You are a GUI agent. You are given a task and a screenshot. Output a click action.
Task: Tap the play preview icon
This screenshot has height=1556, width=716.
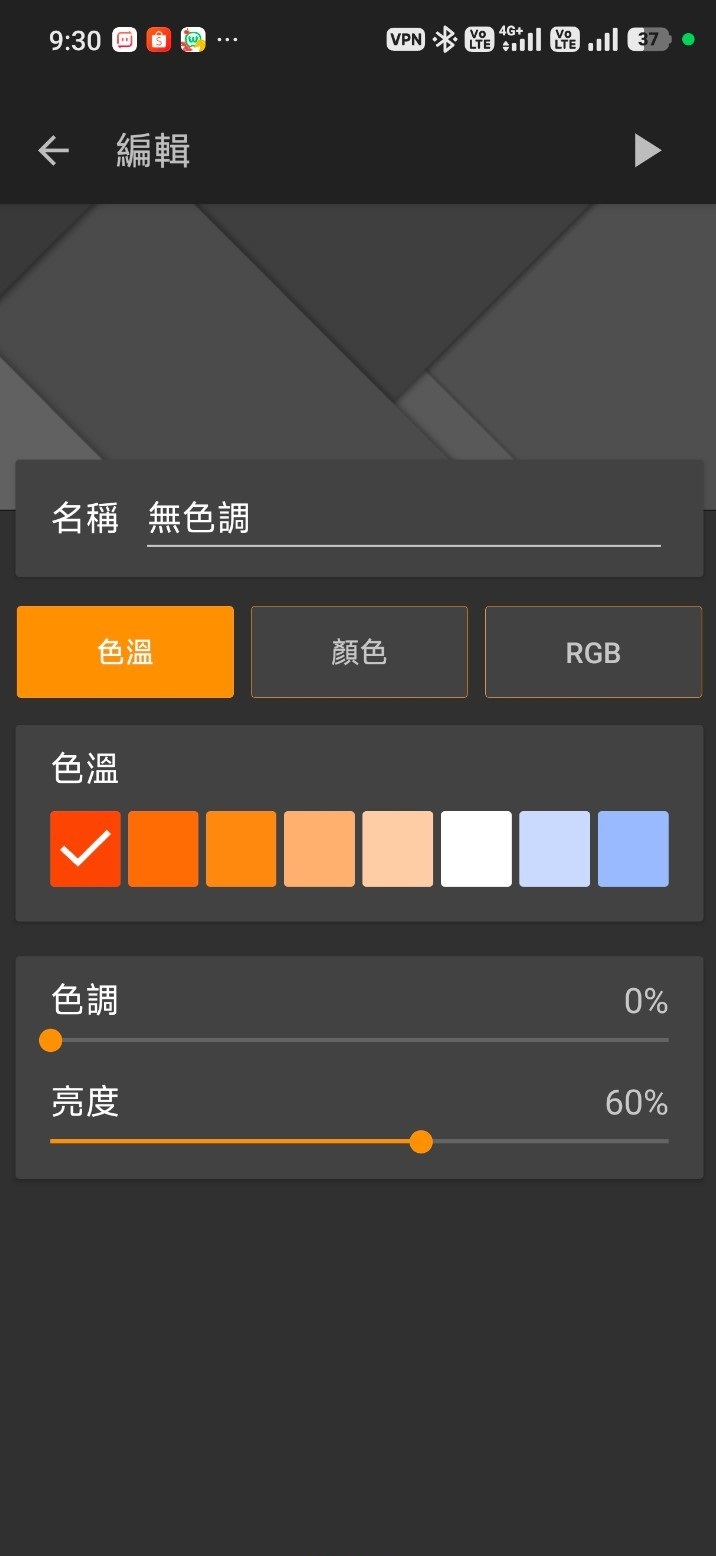(x=647, y=151)
